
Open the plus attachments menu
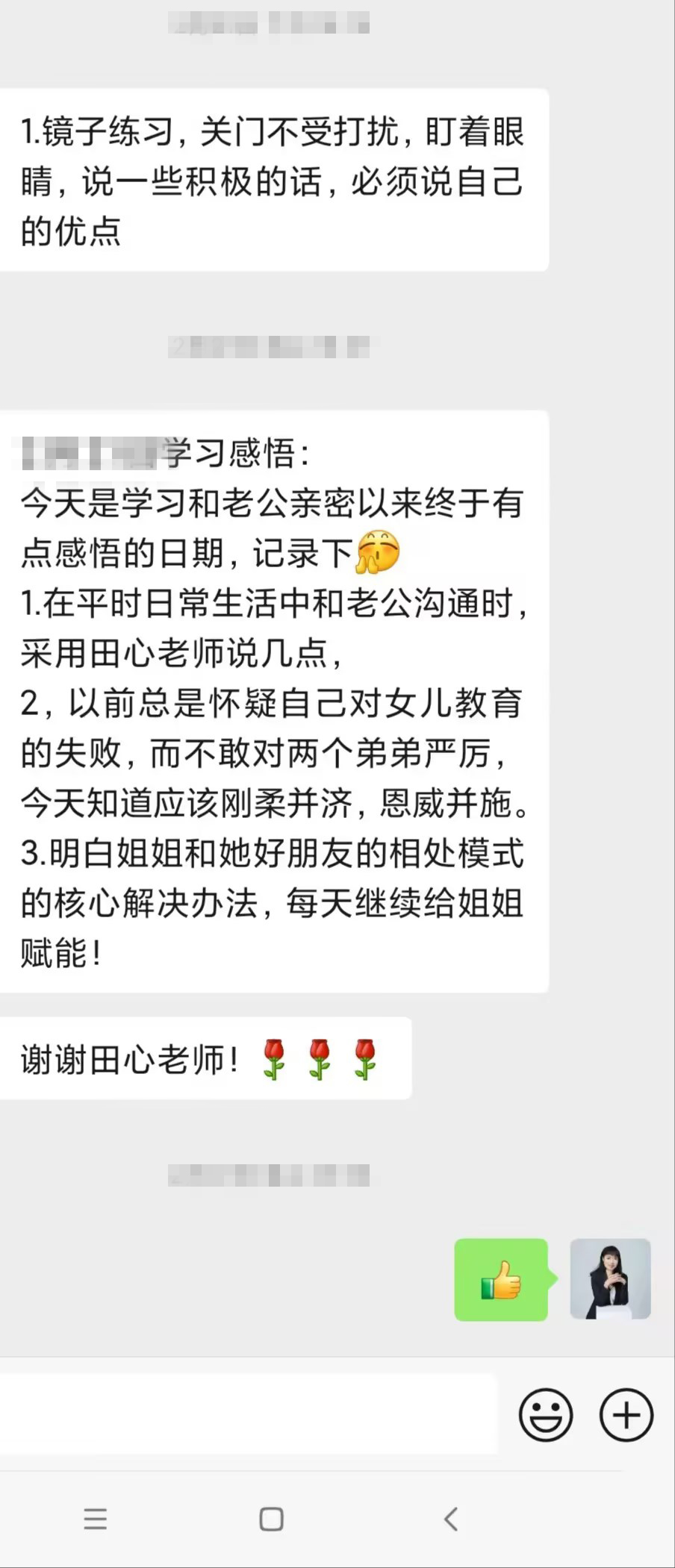(x=626, y=1414)
